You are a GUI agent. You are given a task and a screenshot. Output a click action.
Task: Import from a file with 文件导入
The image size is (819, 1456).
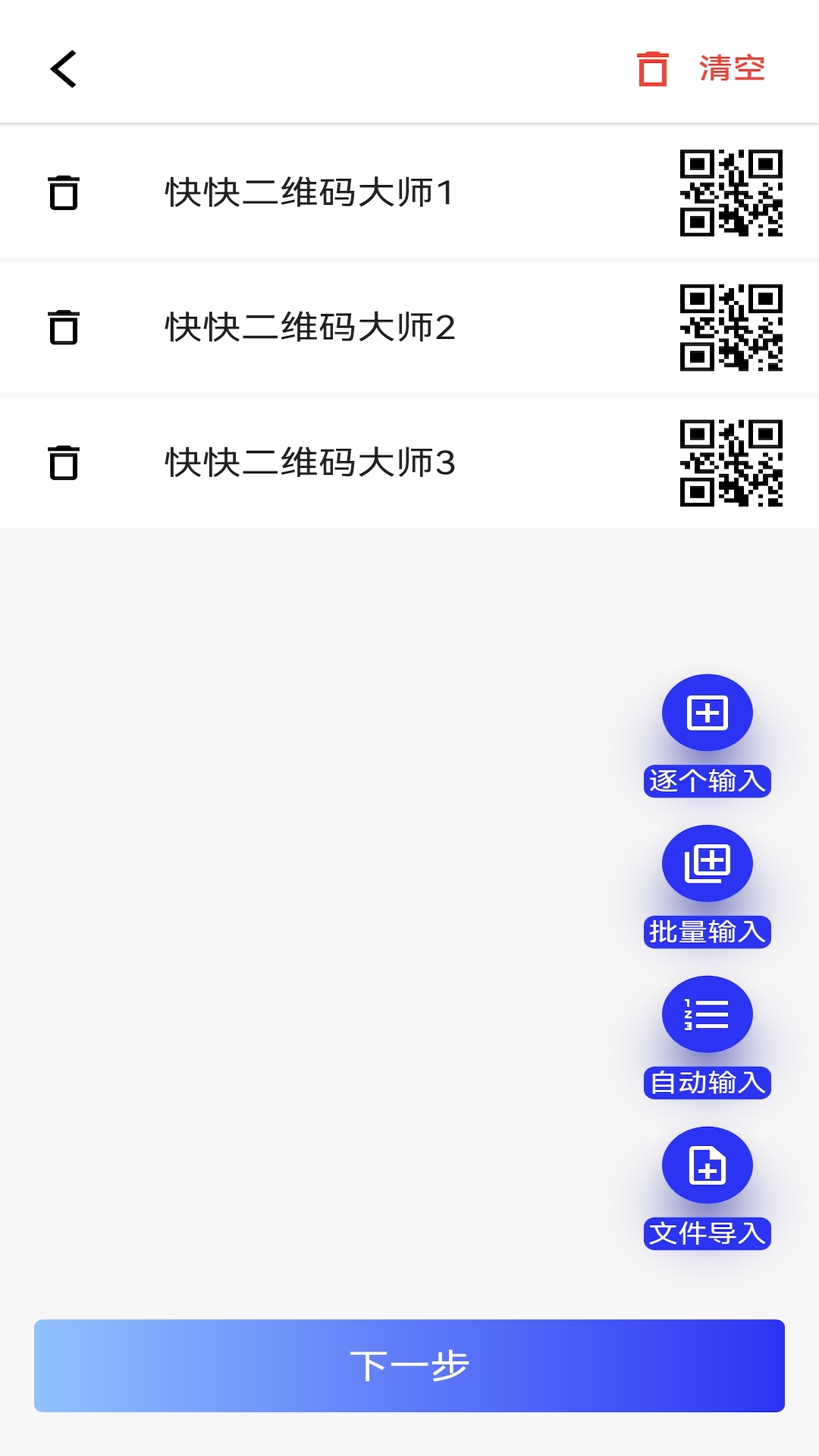click(x=707, y=1166)
